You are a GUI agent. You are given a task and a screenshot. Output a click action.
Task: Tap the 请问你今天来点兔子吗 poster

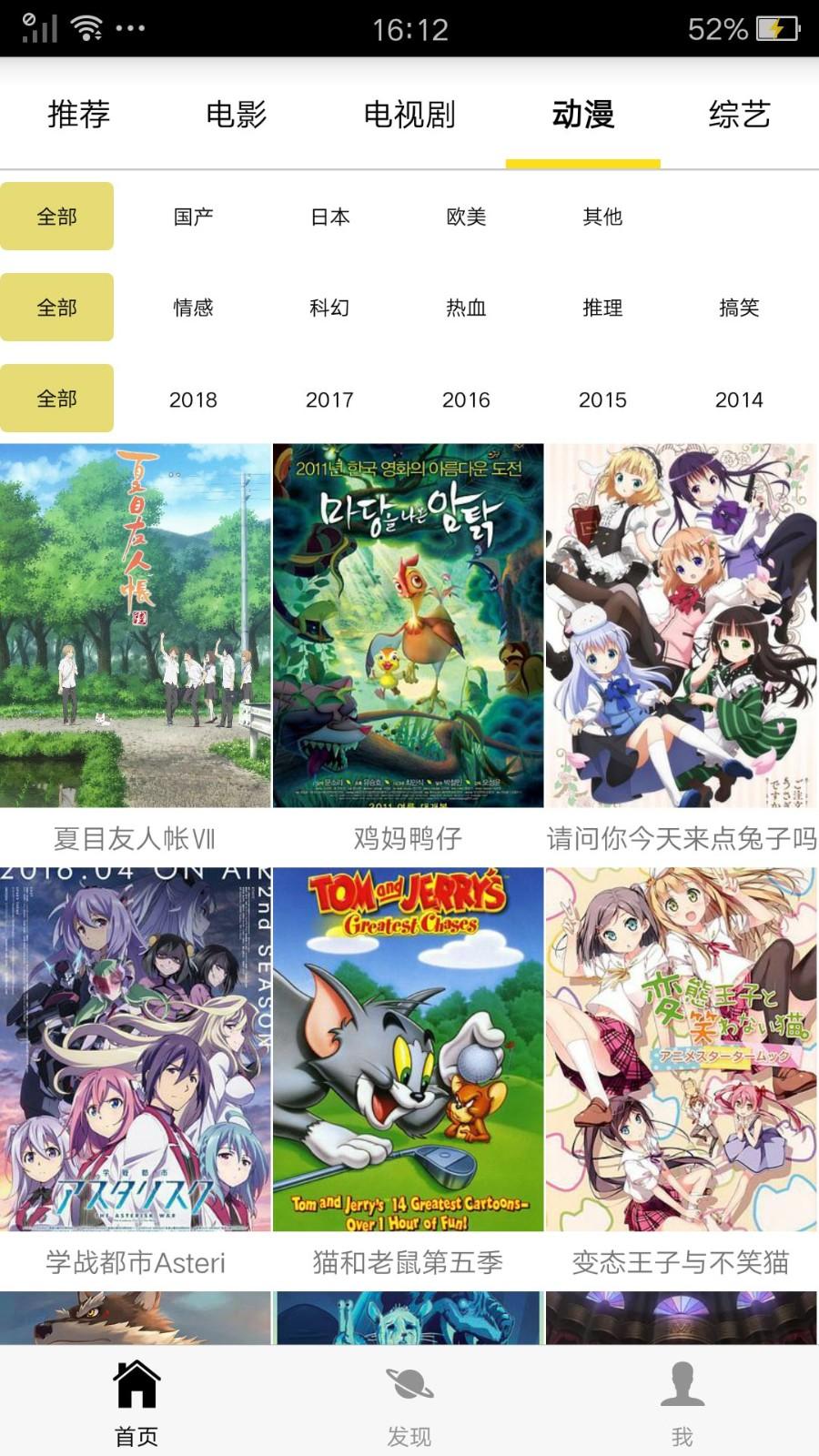682,628
